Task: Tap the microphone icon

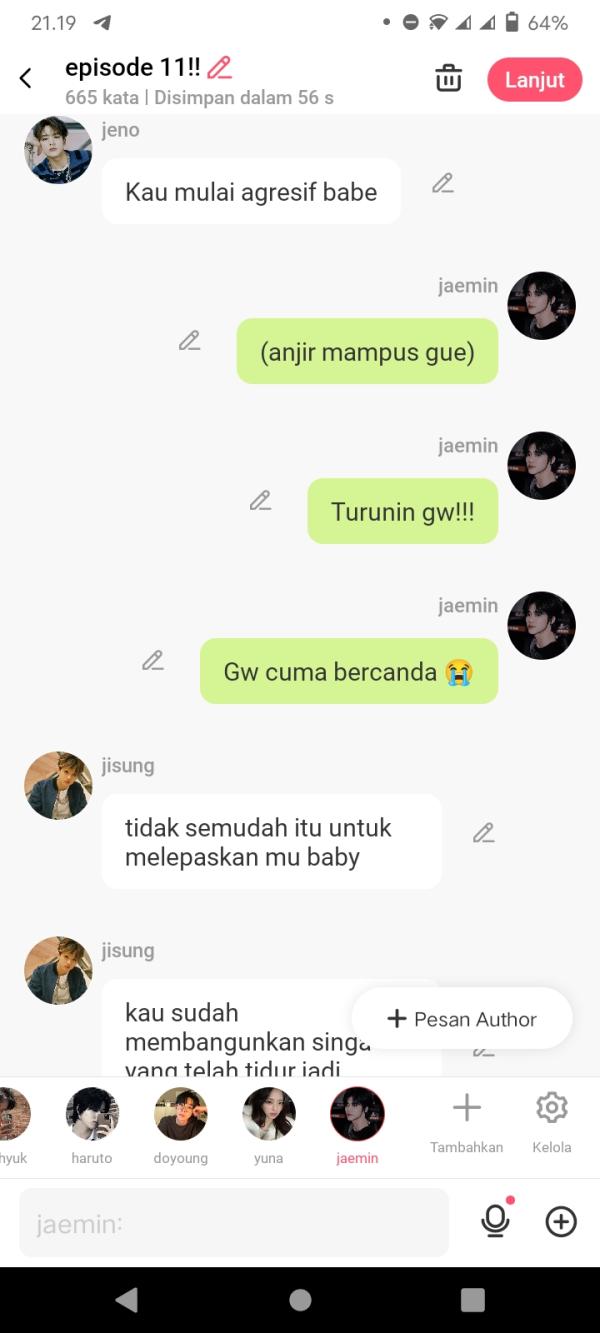Action: coord(496,1221)
